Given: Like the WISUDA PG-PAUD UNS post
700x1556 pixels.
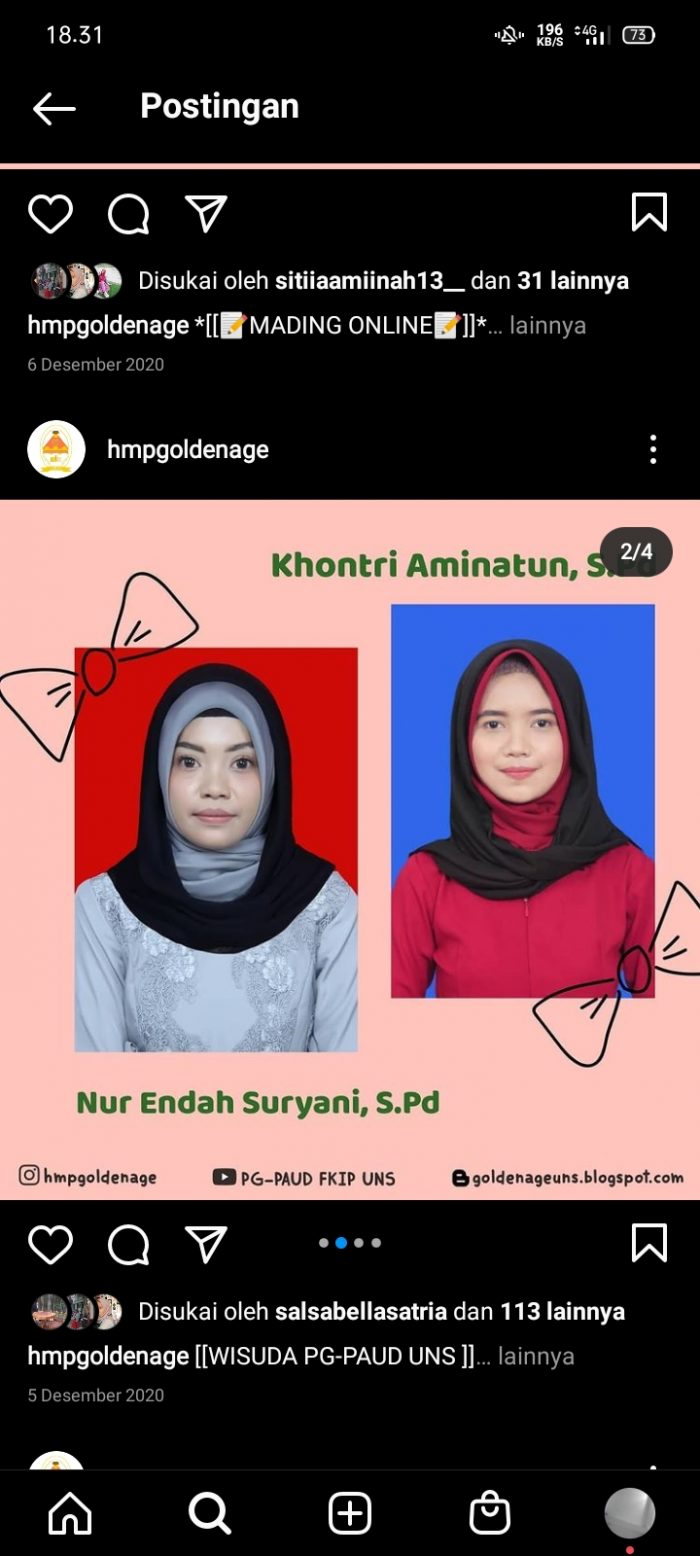Looking at the screenshot, I should point(50,1244).
